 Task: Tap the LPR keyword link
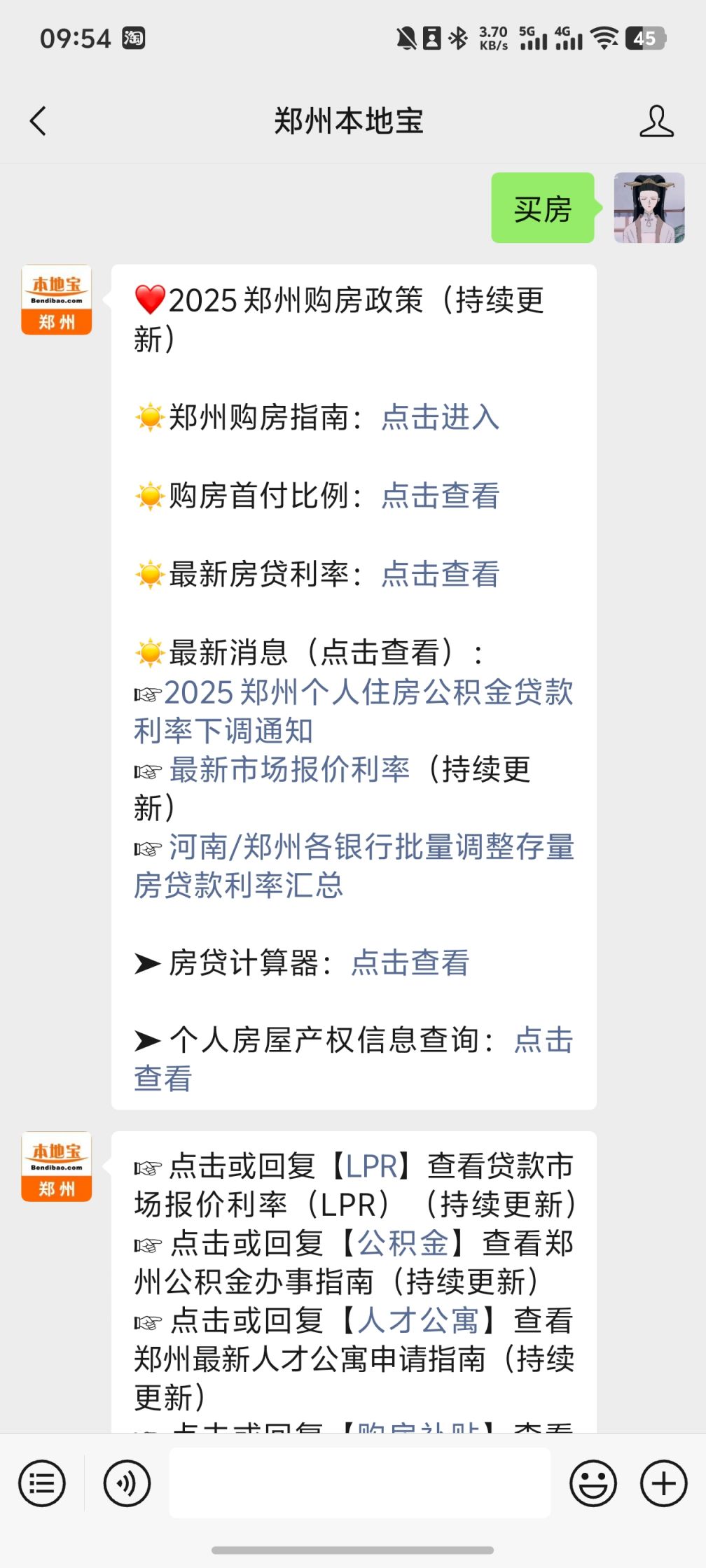coord(371,1166)
